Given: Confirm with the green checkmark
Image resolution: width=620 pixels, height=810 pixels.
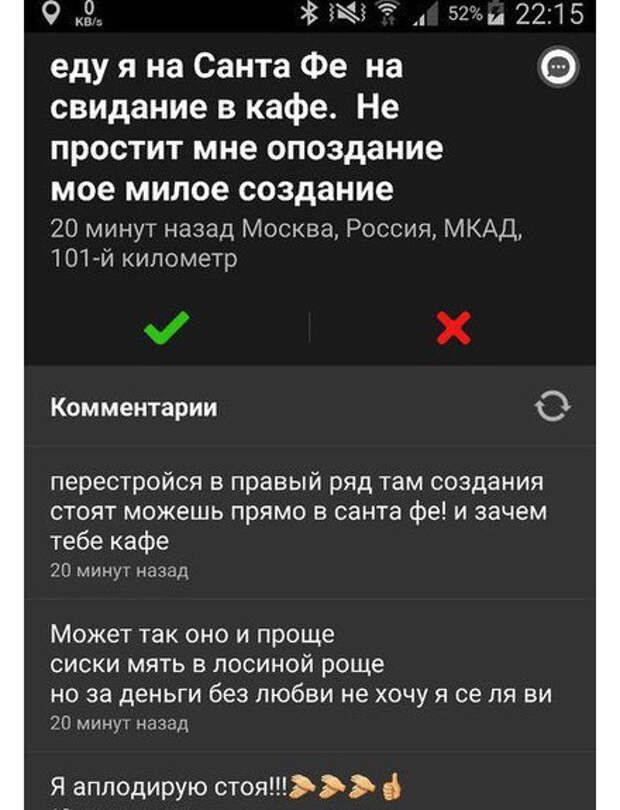Looking at the screenshot, I should coord(166,327).
